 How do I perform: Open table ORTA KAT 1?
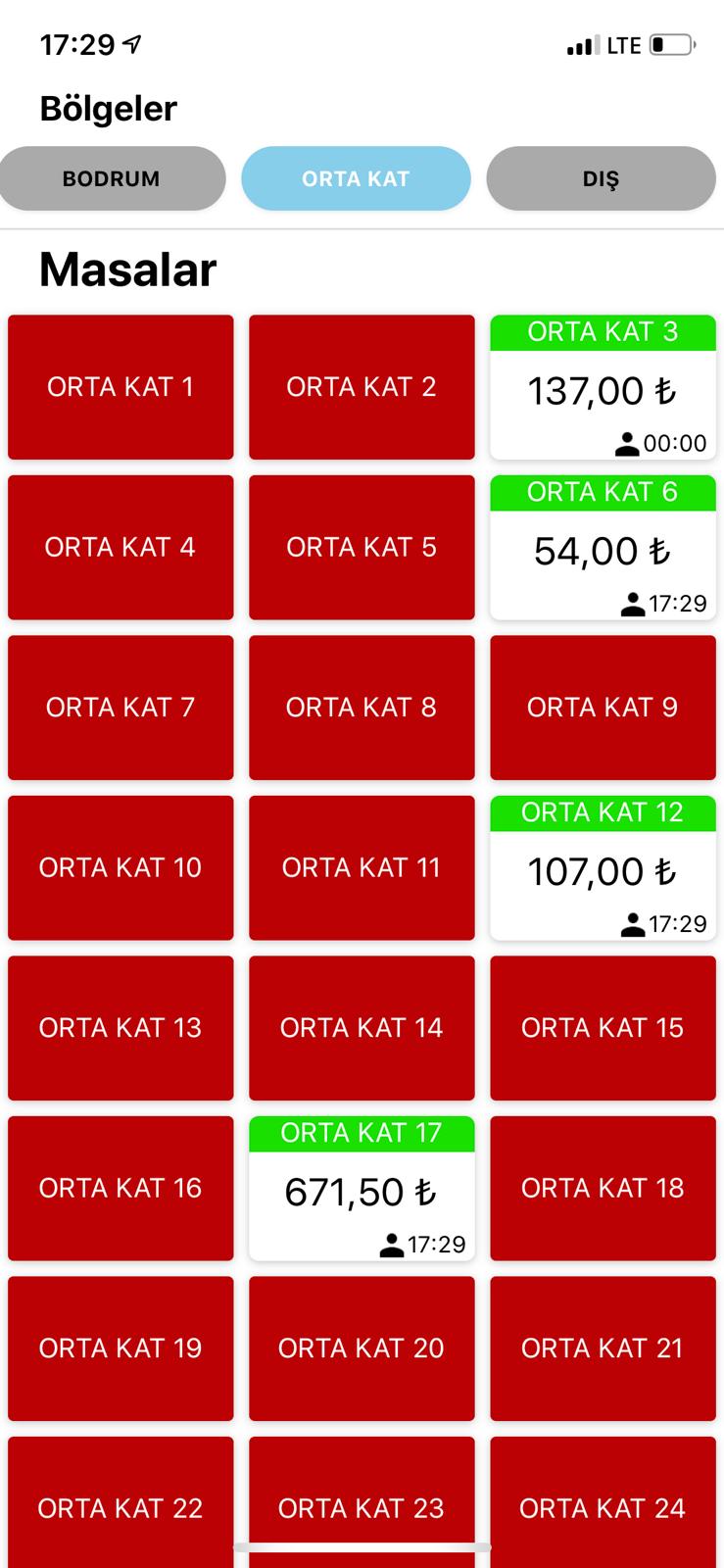(121, 387)
